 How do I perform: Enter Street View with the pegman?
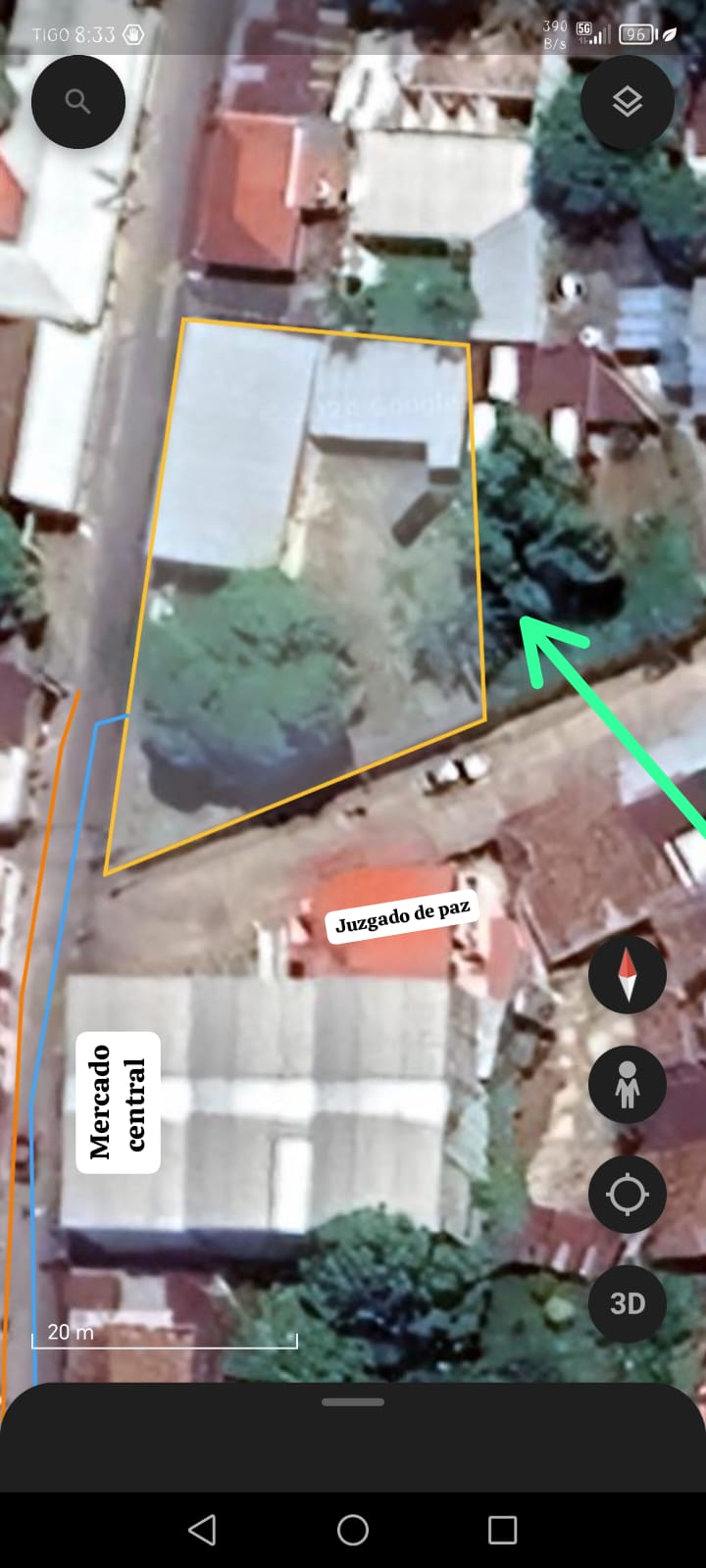[x=627, y=1085]
